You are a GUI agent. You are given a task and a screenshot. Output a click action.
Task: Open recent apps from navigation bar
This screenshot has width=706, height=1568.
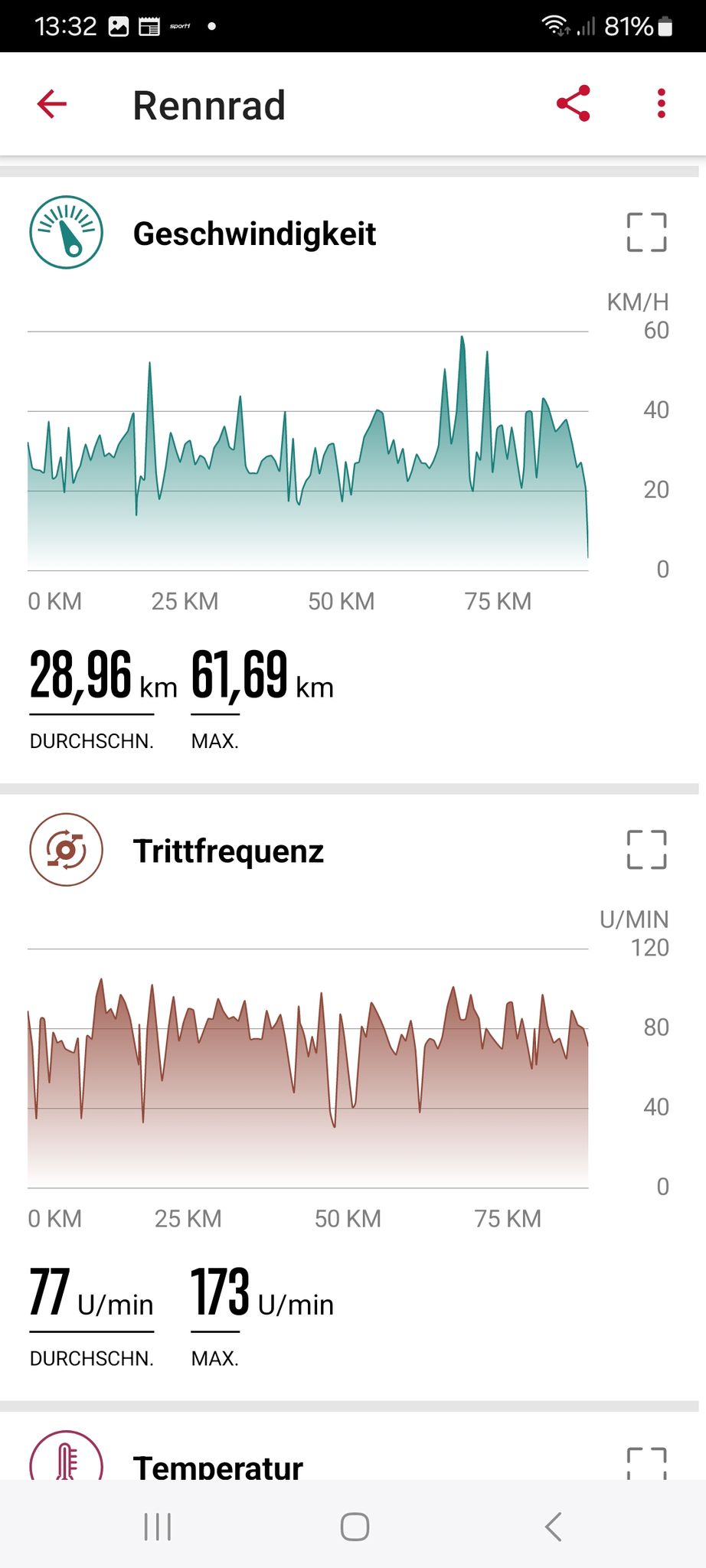158,1526
